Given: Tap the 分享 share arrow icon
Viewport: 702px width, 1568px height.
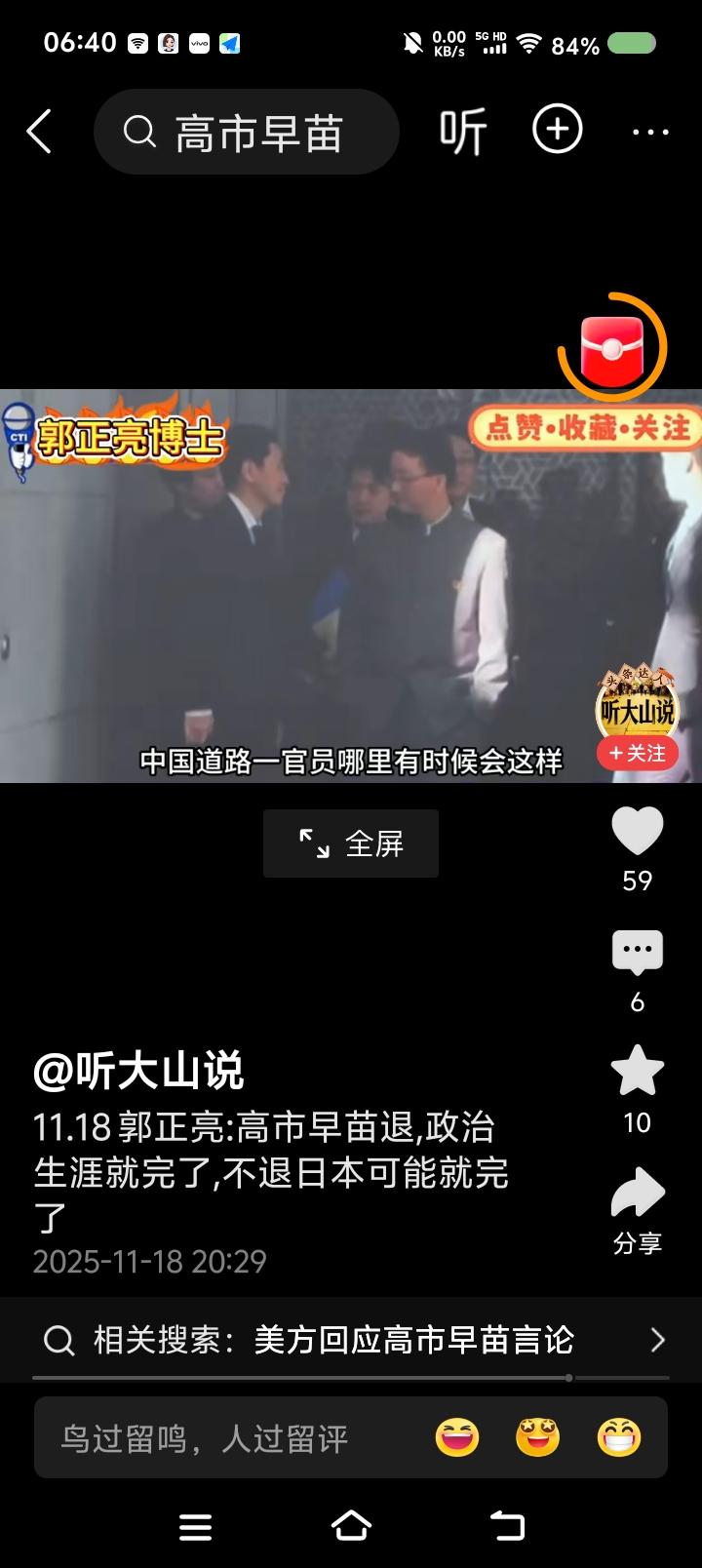Looking at the screenshot, I should [638, 1192].
